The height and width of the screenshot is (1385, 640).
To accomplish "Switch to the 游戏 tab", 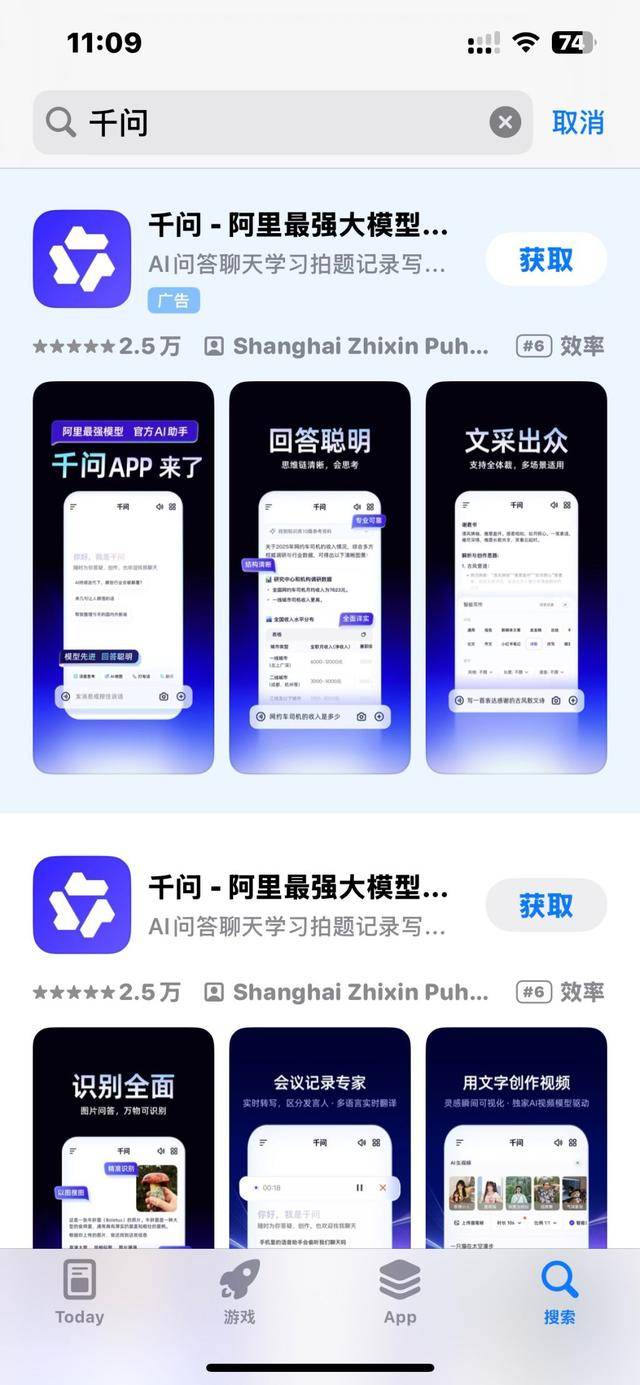I will 239,1292.
